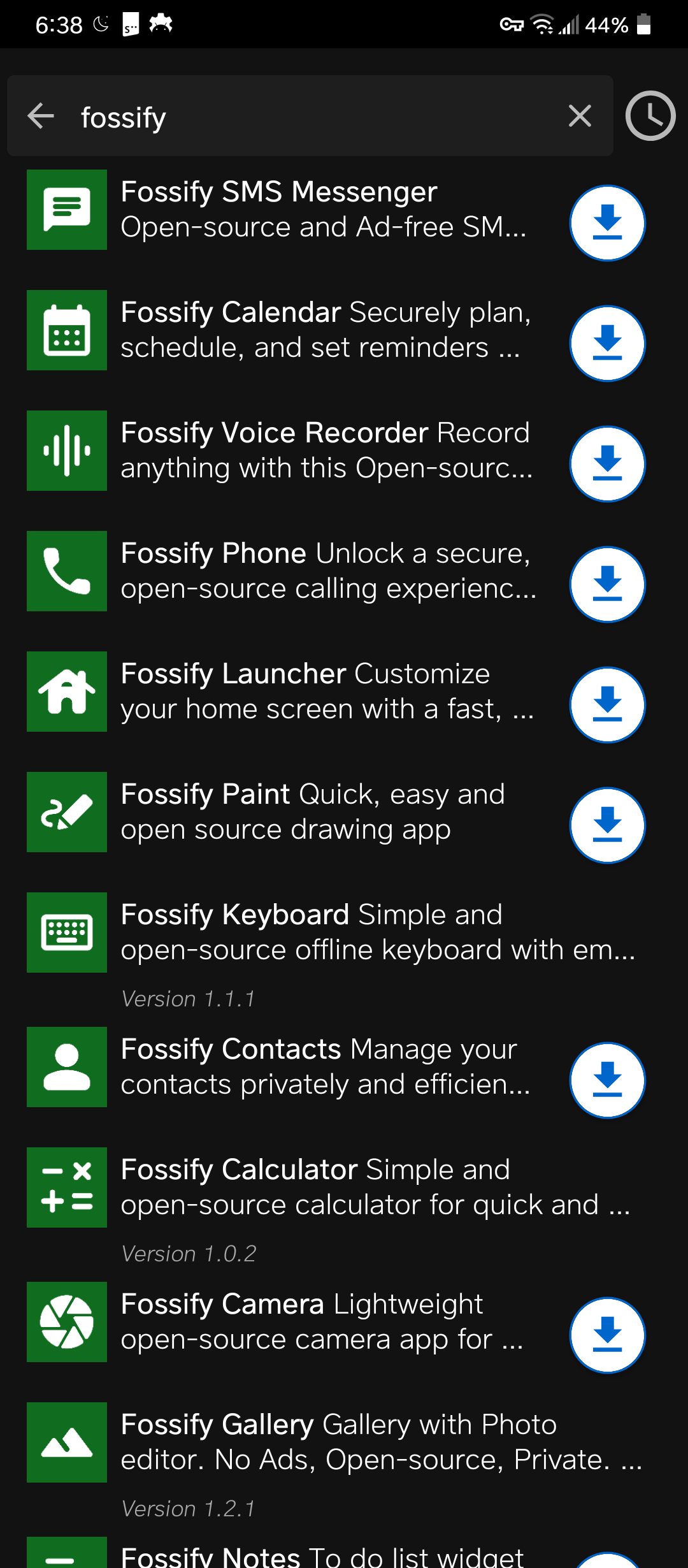Download Fossify Camera
Image resolution: width=688 pixels, height=1568 pixels.
[x=607, y=1335]
